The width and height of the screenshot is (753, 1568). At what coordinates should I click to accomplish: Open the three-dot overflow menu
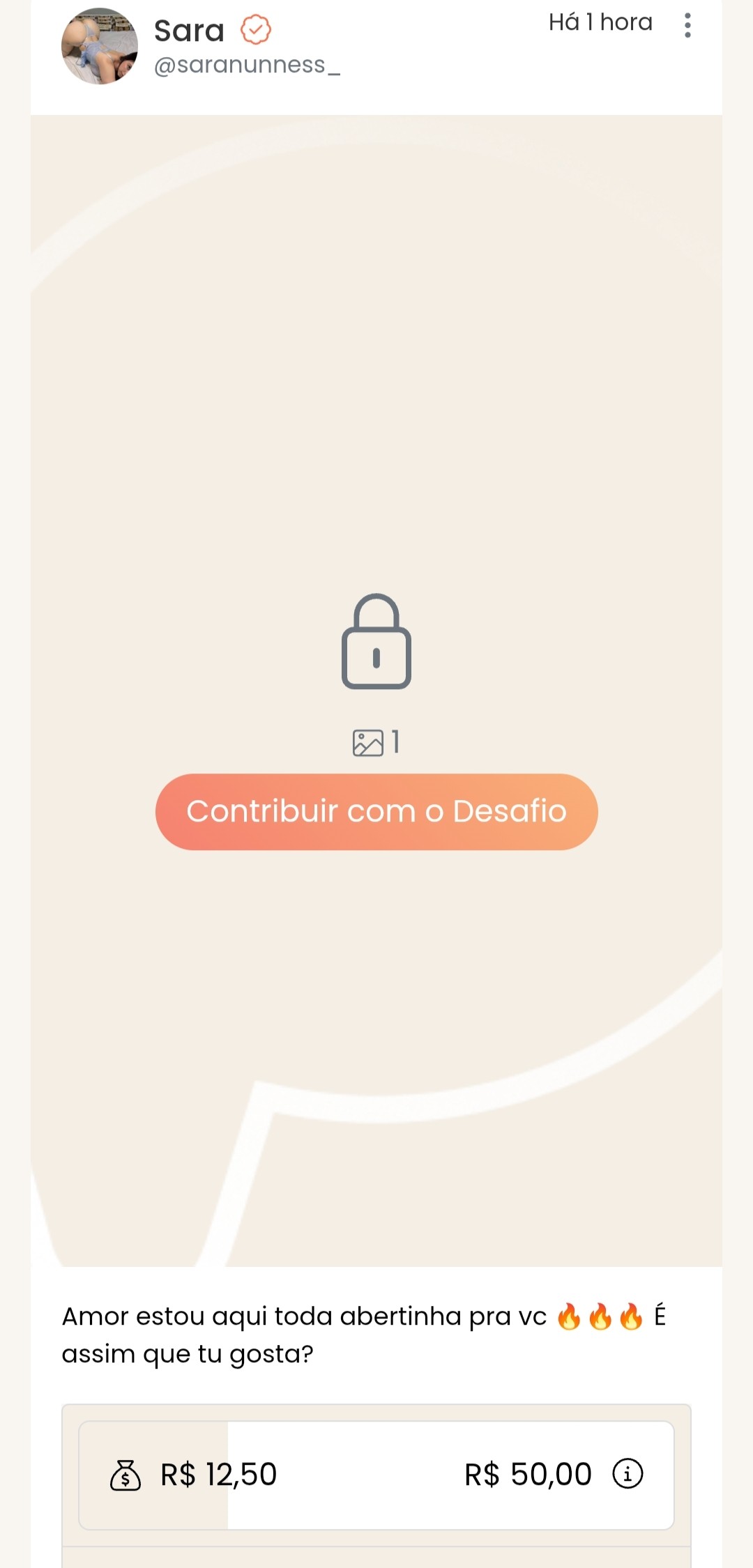(x=687, y=26)
